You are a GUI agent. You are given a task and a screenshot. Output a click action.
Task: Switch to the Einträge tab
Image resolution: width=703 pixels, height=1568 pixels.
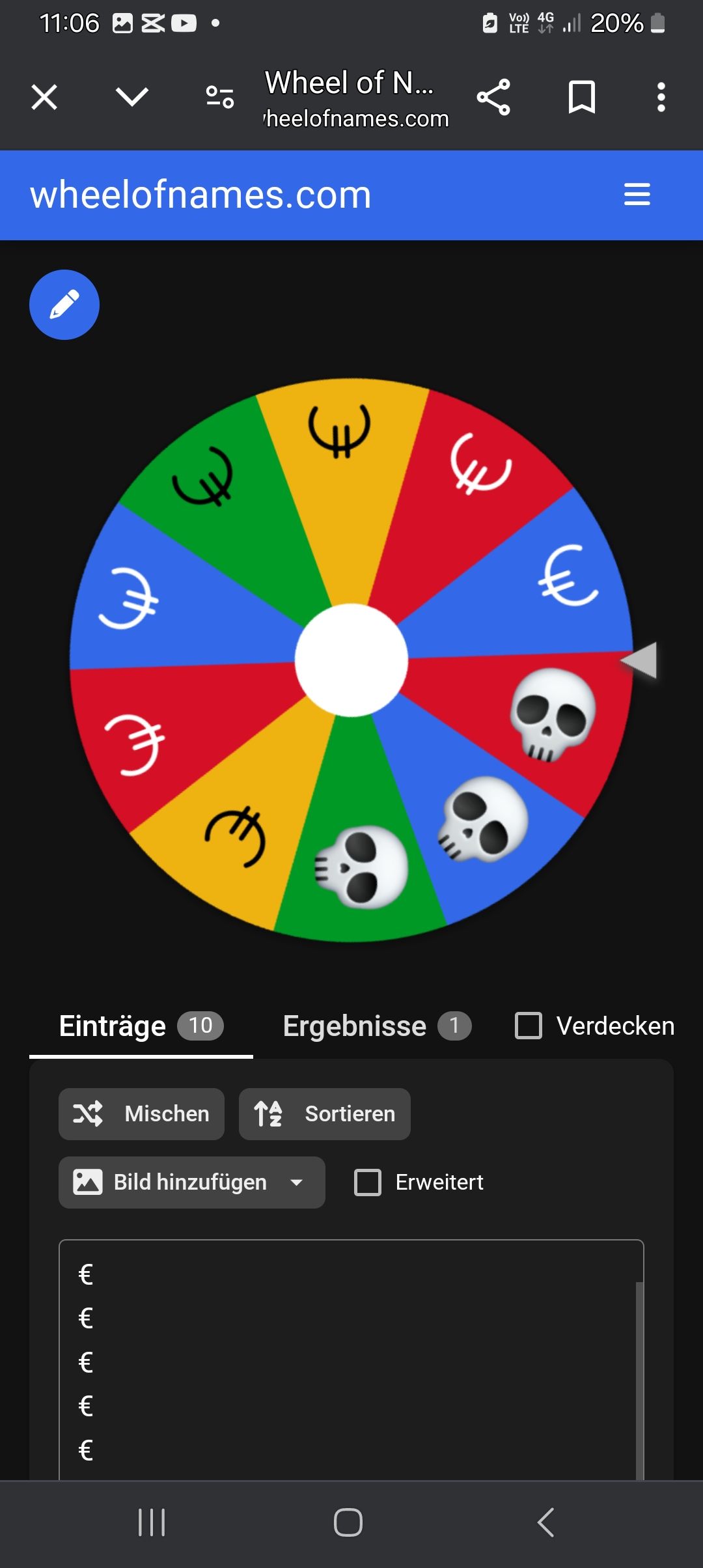tap(141, 1026)
